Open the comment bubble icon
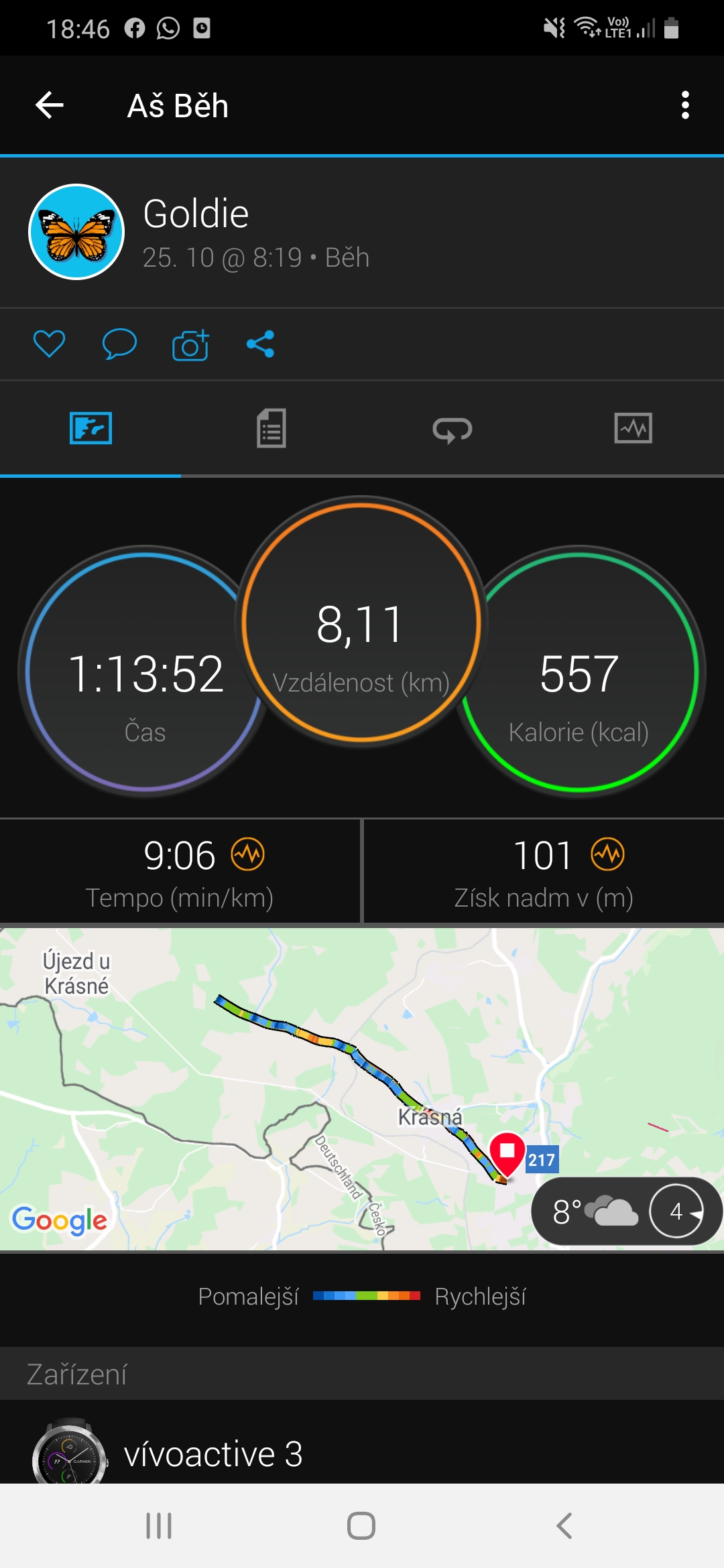Image resolution: width=724 pixels, height=1568 pixels. [119, 344]
